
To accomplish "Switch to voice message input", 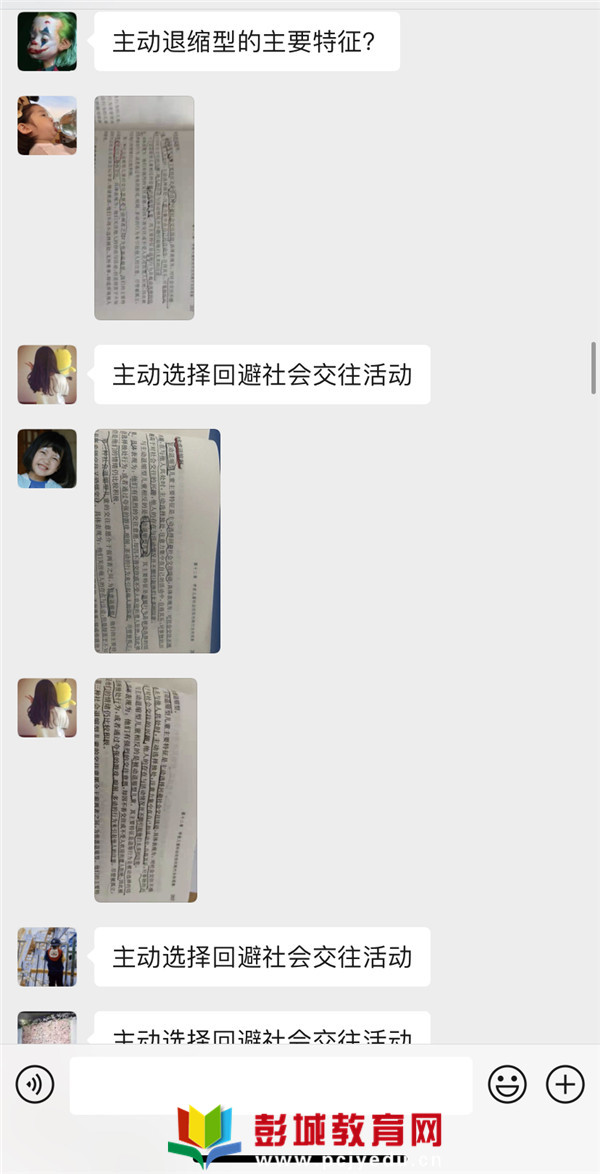I will pyautogui.click(x=35, y=1084).
